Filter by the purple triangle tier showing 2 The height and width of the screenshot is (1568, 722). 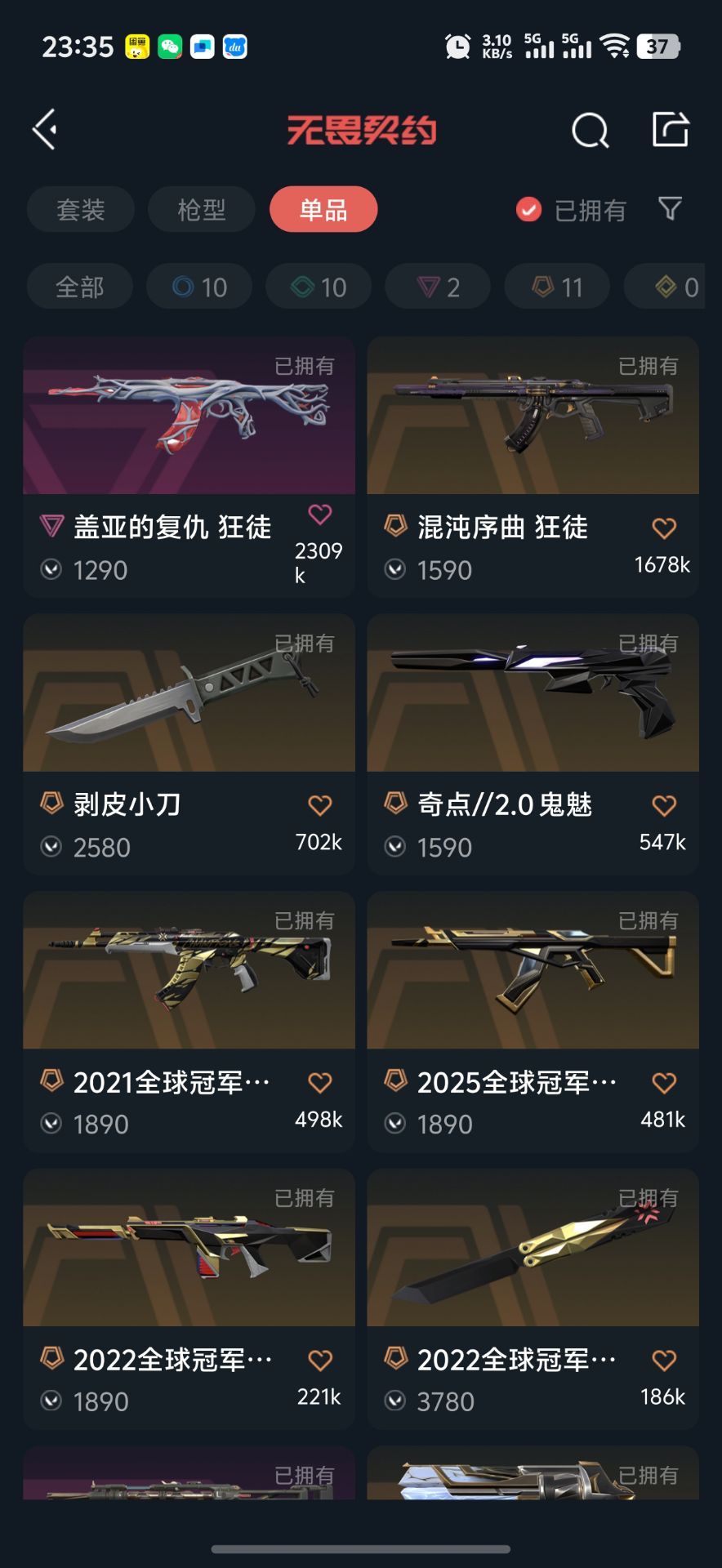click(438, 287)
